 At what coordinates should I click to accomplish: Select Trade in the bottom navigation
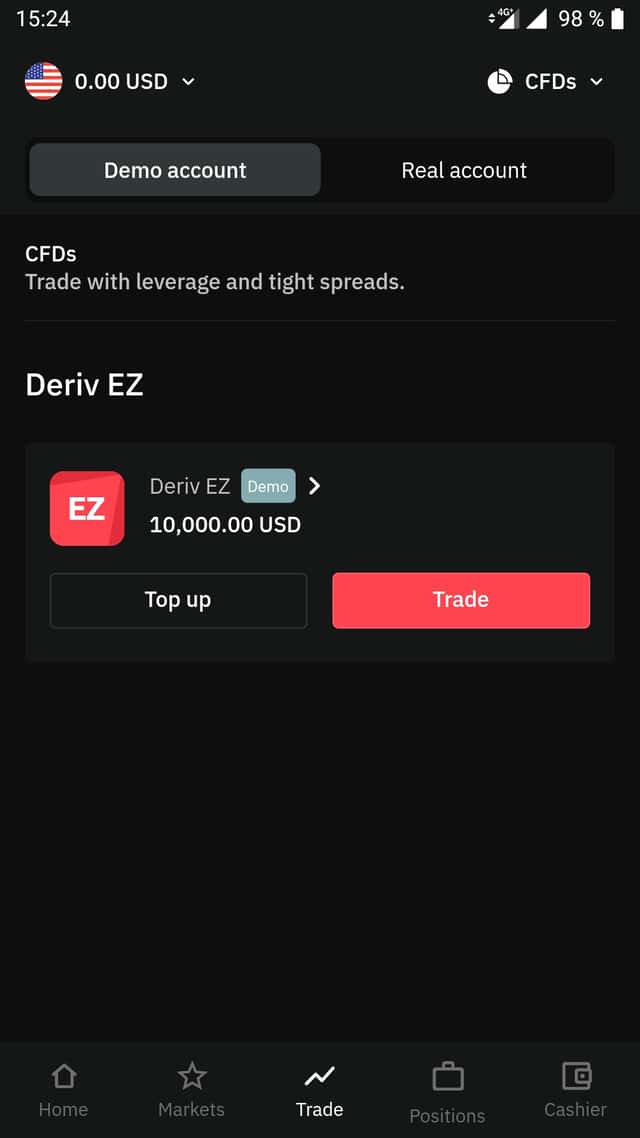(x=319, y=1090)
